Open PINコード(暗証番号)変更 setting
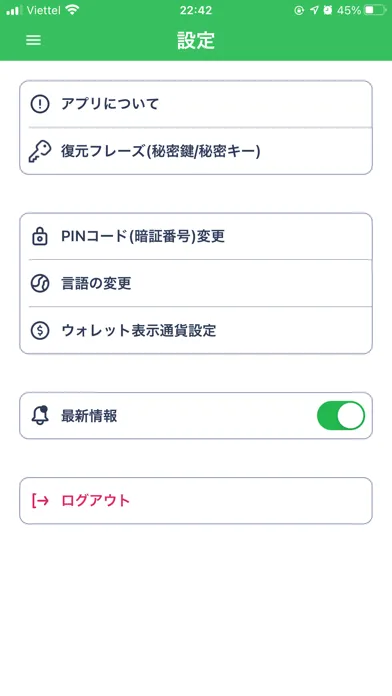Screen dimensions: 392x696 pos(196,236)
